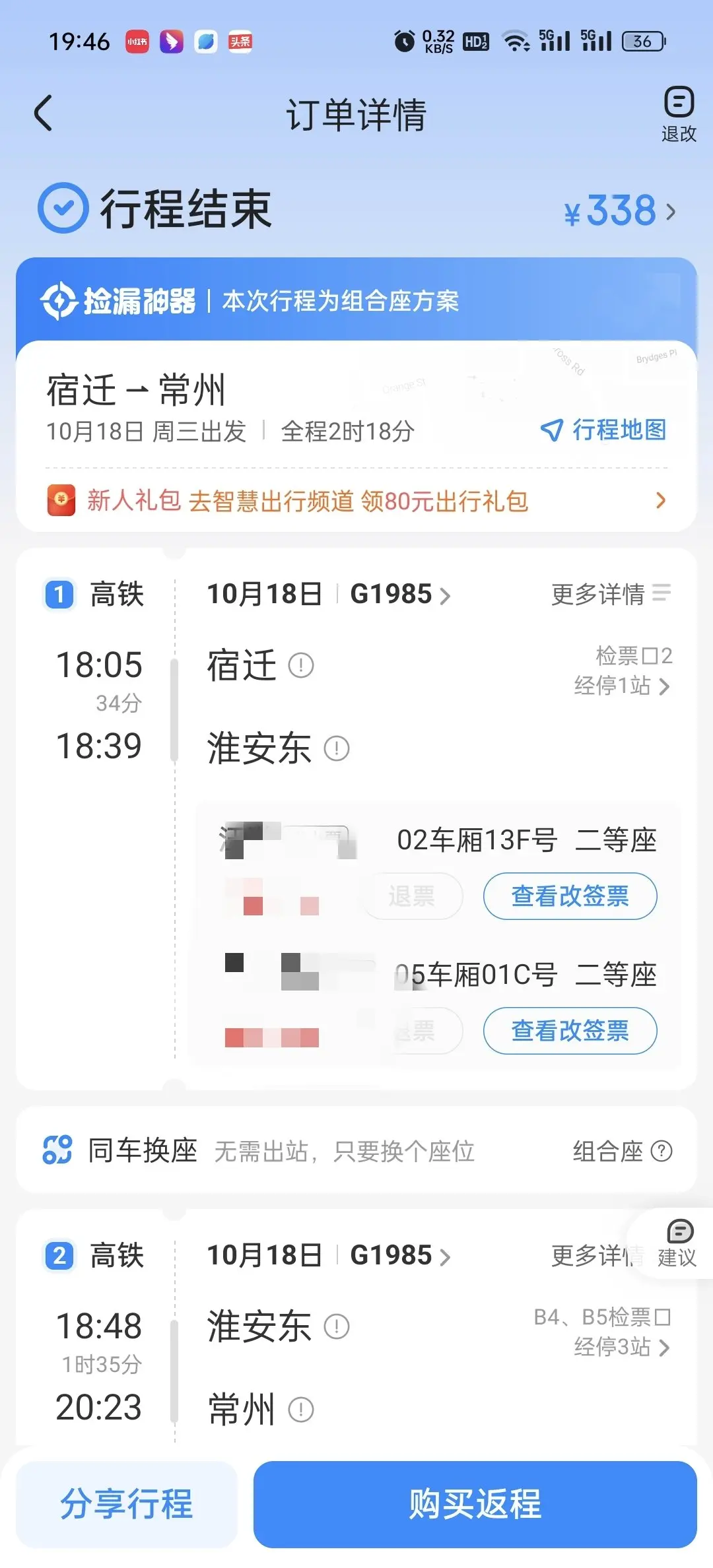
Task: Show the 经停3站 stop list
Action: pyautogui.click(x=622, y=1348)
